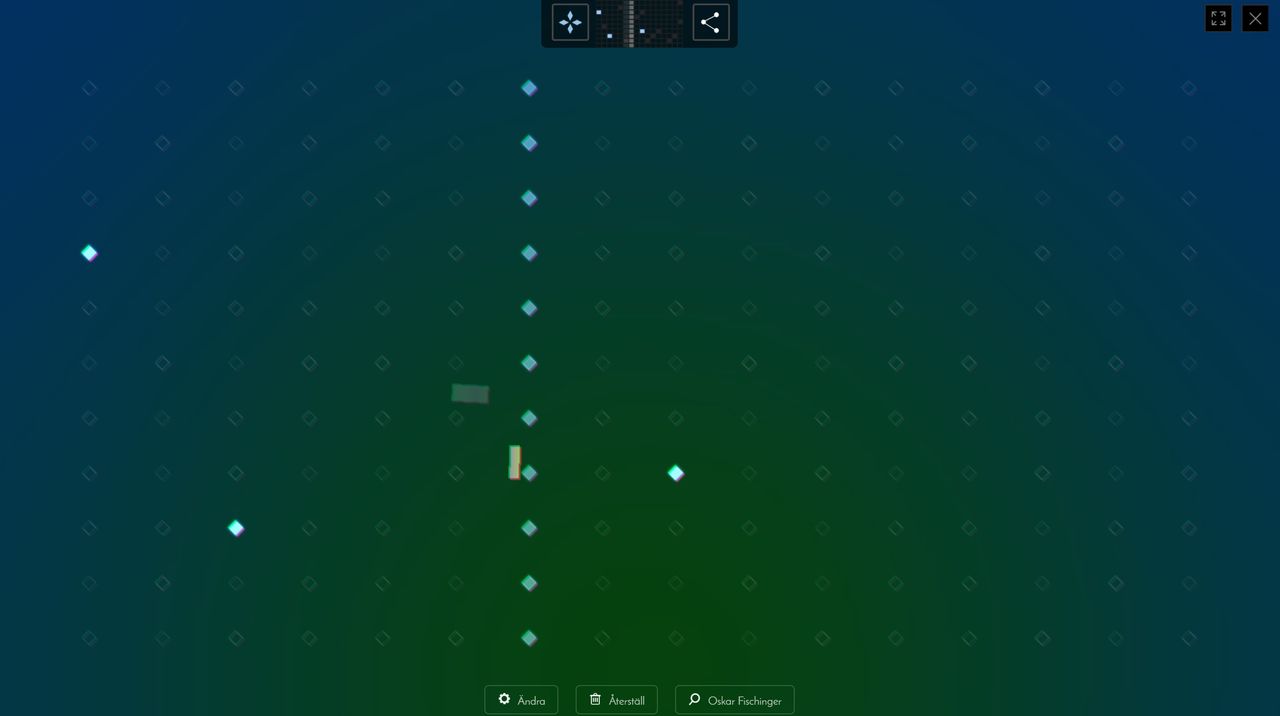The height and width of the screenshot is (716, 1280).
Task: Reset the composition with Återställ
Action: [616, 700]
